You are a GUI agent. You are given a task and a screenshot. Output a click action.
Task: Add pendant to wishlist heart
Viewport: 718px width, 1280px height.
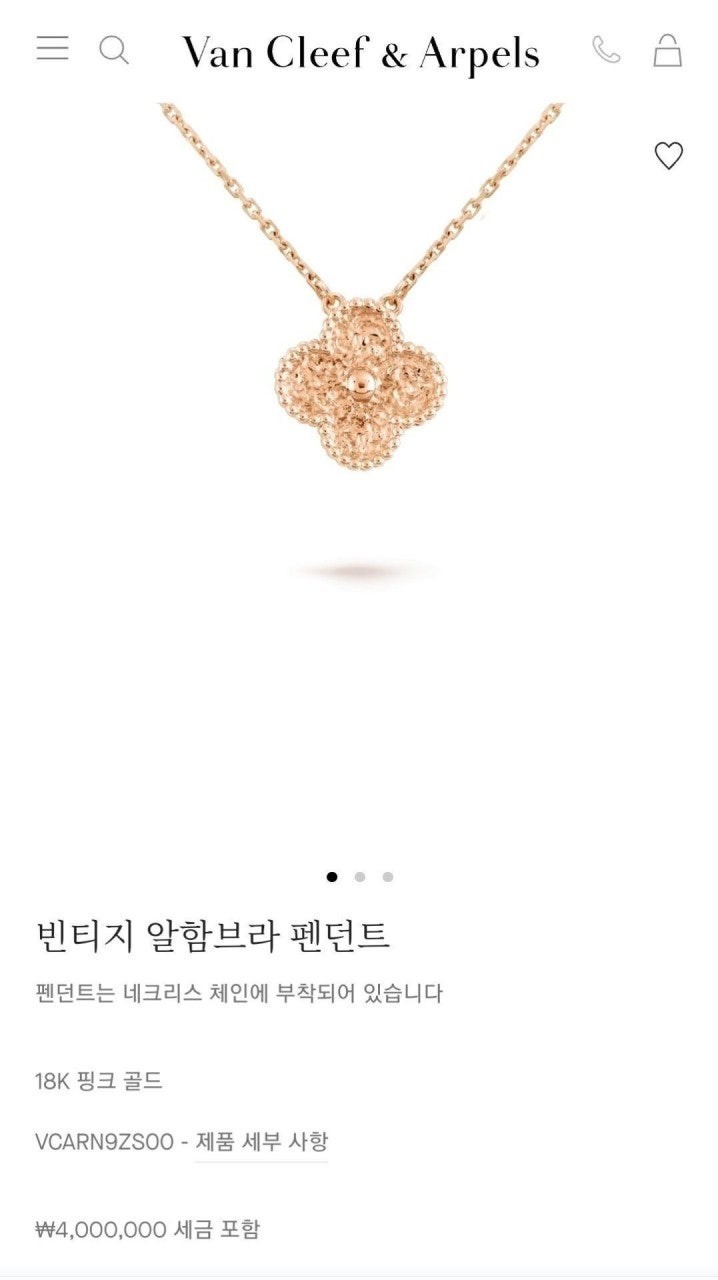668,156
